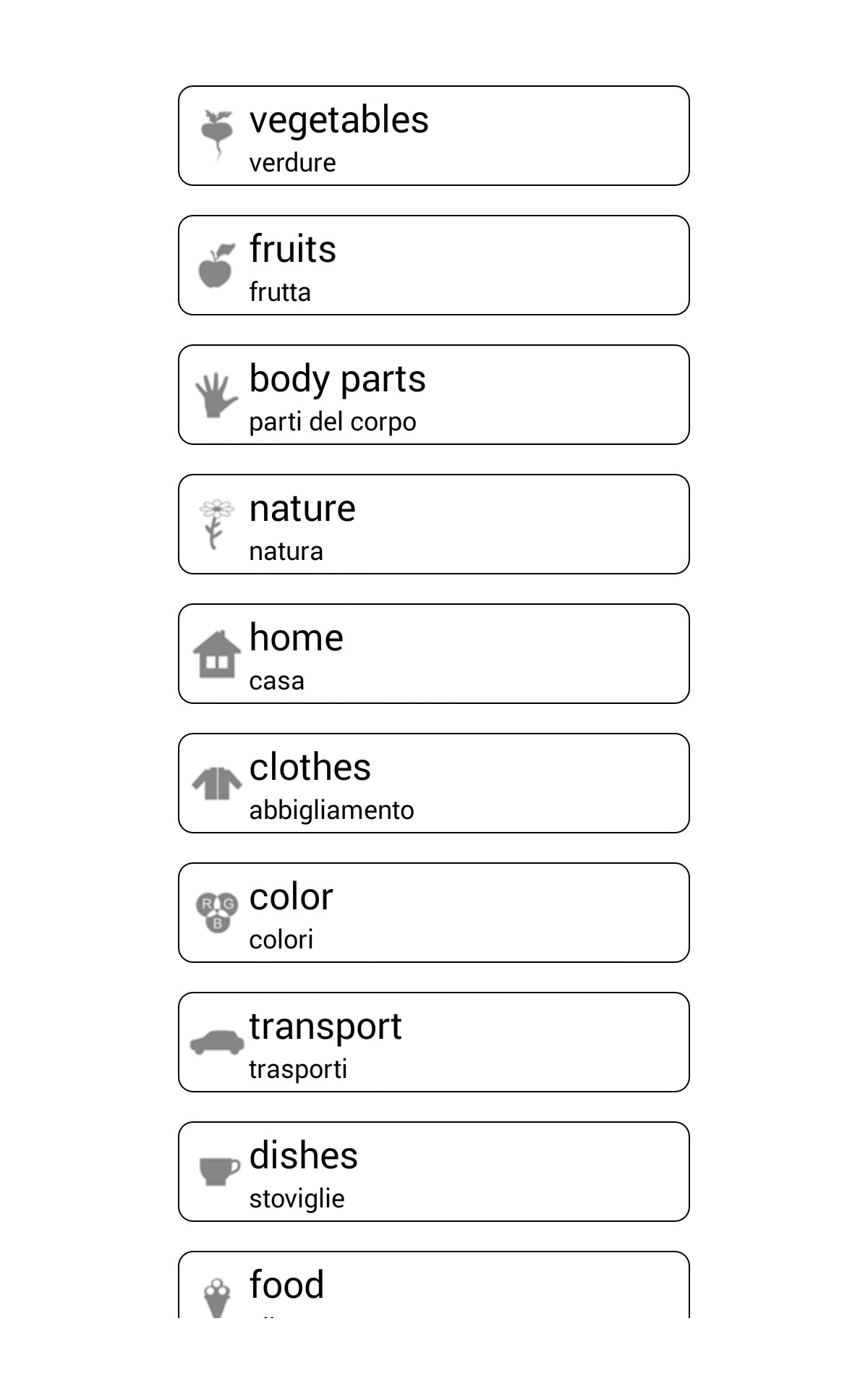Open the home (casa) category
The width and height of the screenshot is (868, 1389).
click(x=434, y=654)
